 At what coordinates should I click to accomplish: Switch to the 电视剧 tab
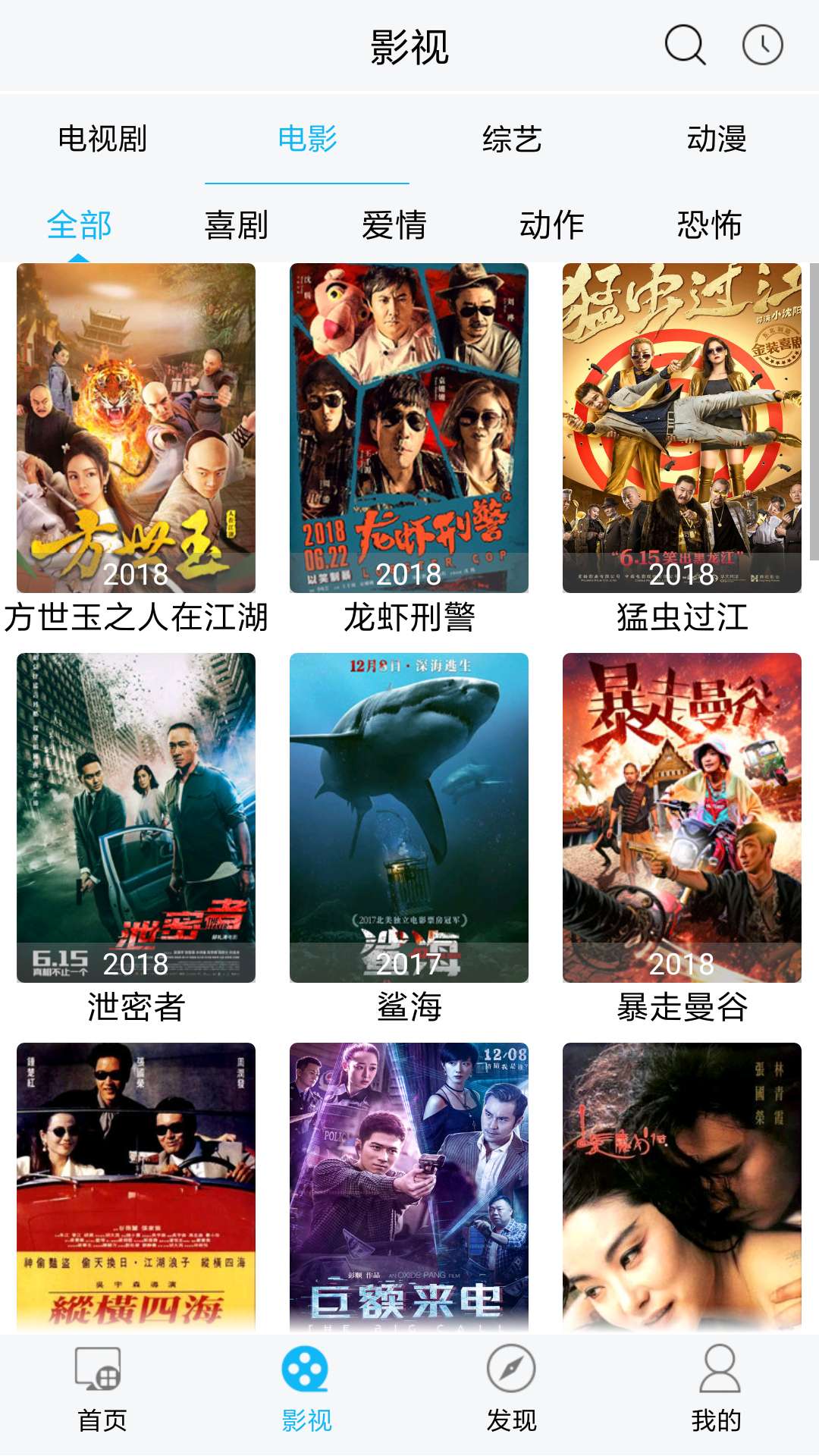click(102, 138)
